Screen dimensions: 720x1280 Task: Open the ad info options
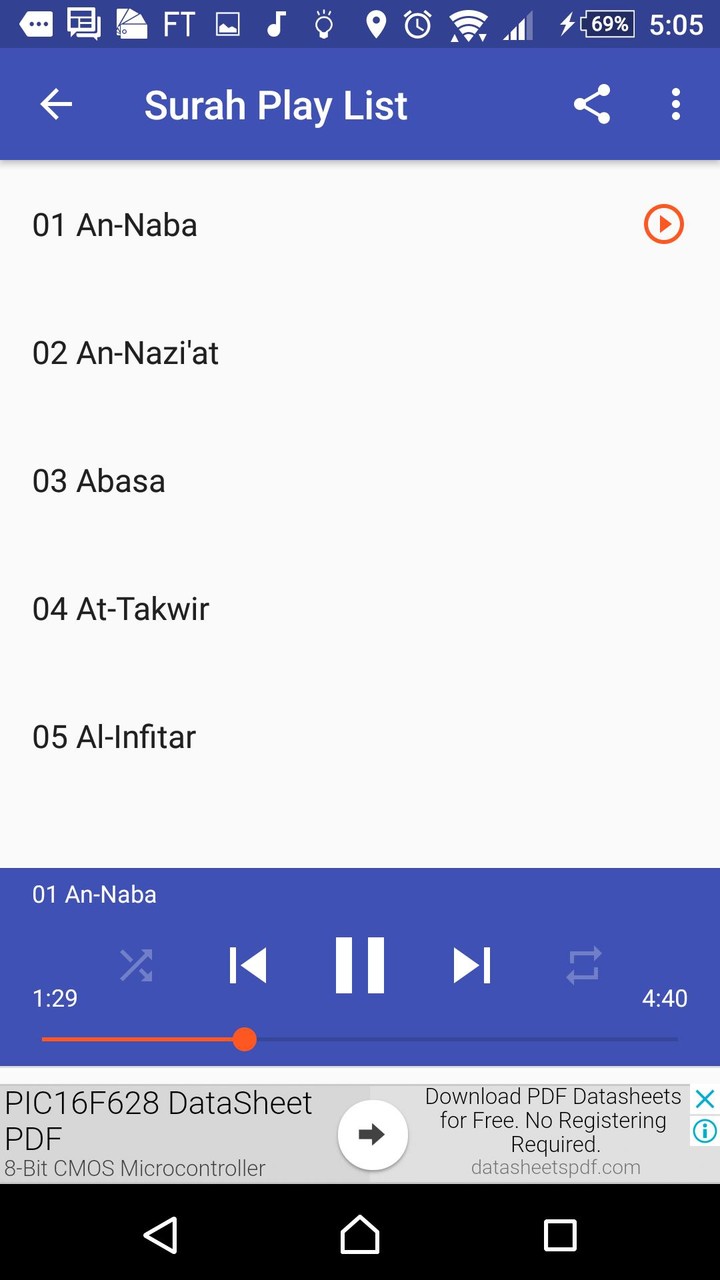tap(705, 1131)
